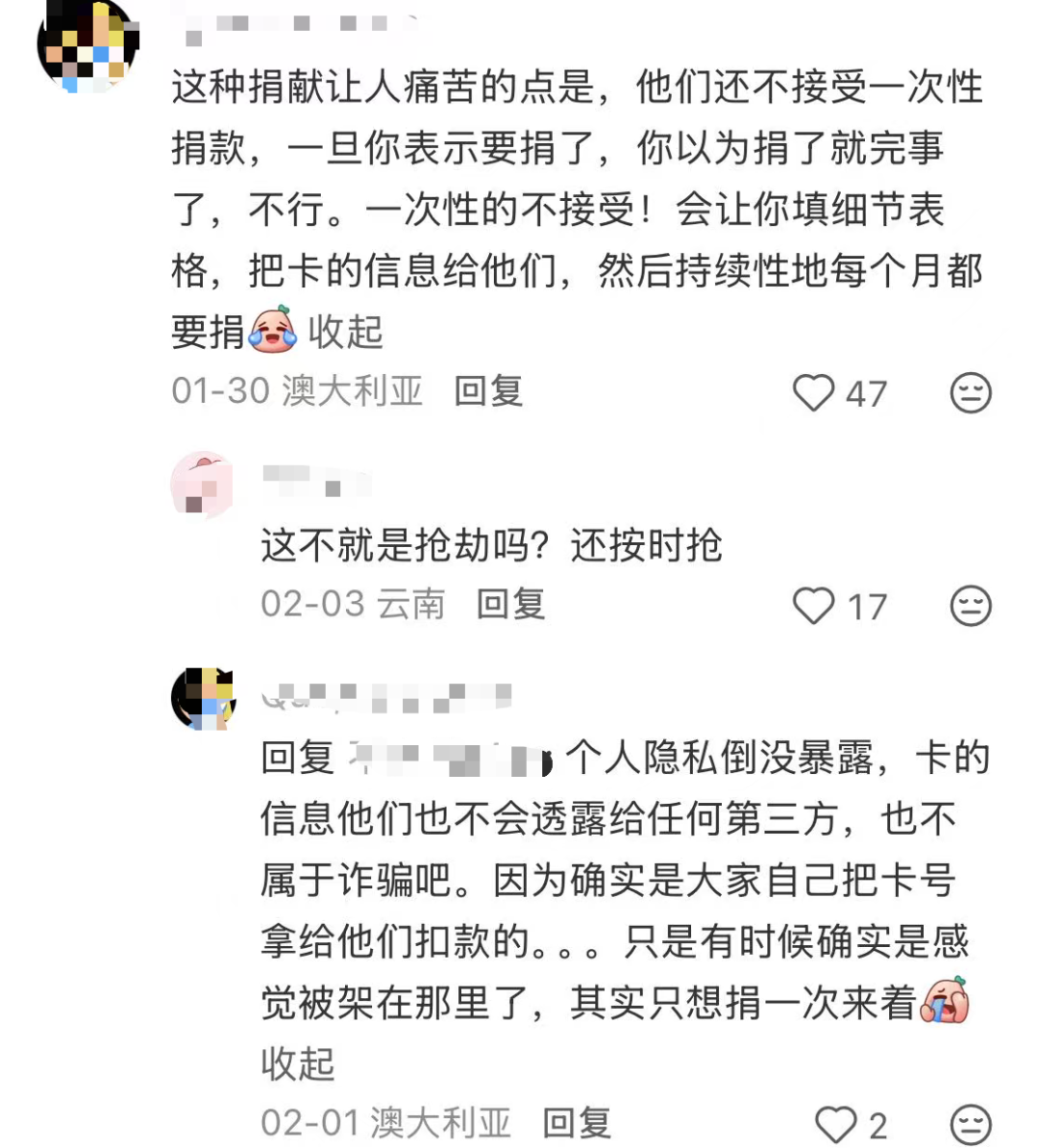Collapse the 02-01 reply via 收起
This screenshot has width=1038, height=1148.
pyautogui.click(x=298, y=1063)
